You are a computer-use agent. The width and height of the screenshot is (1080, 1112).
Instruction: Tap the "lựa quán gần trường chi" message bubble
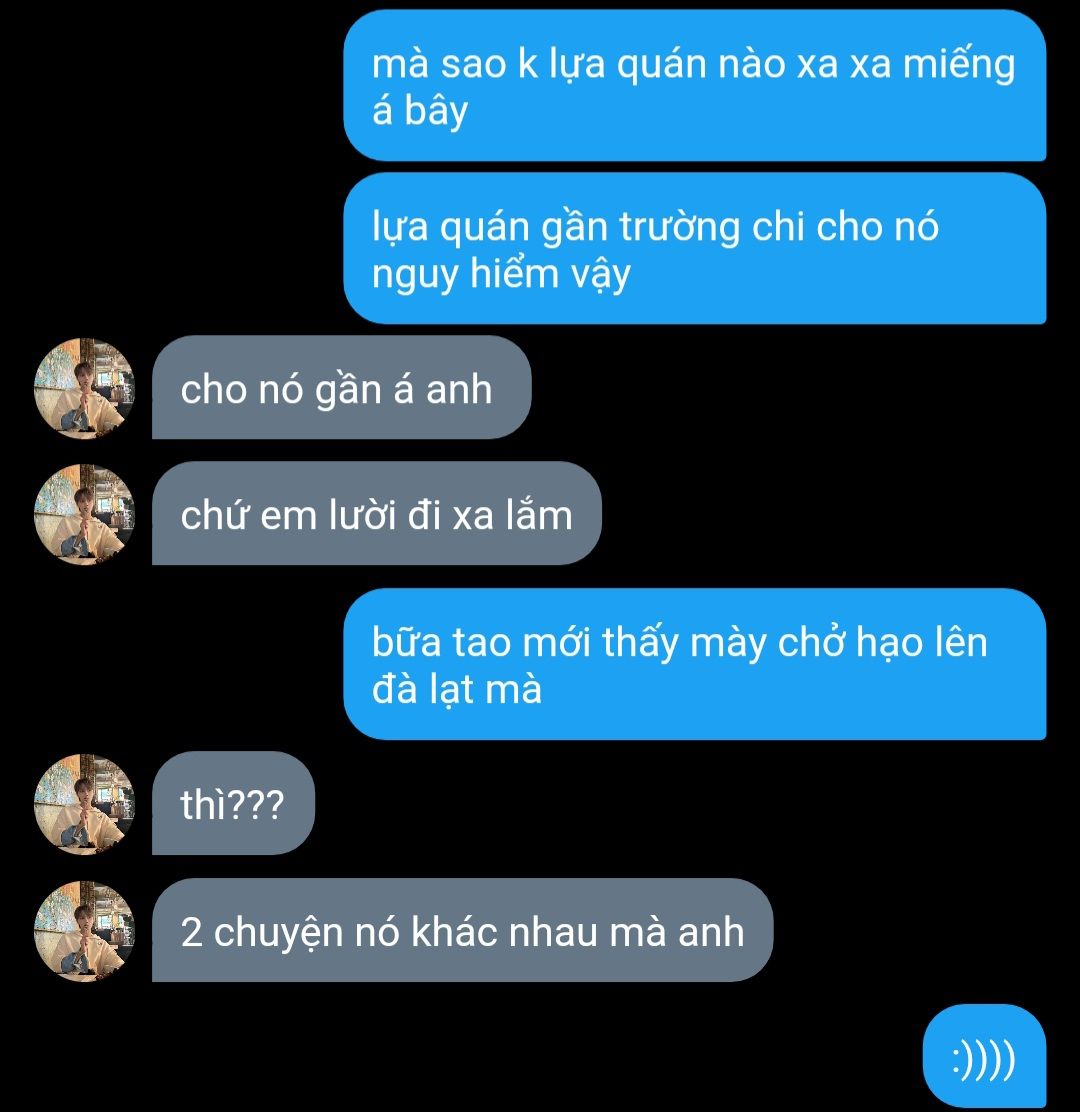[694, 249]
